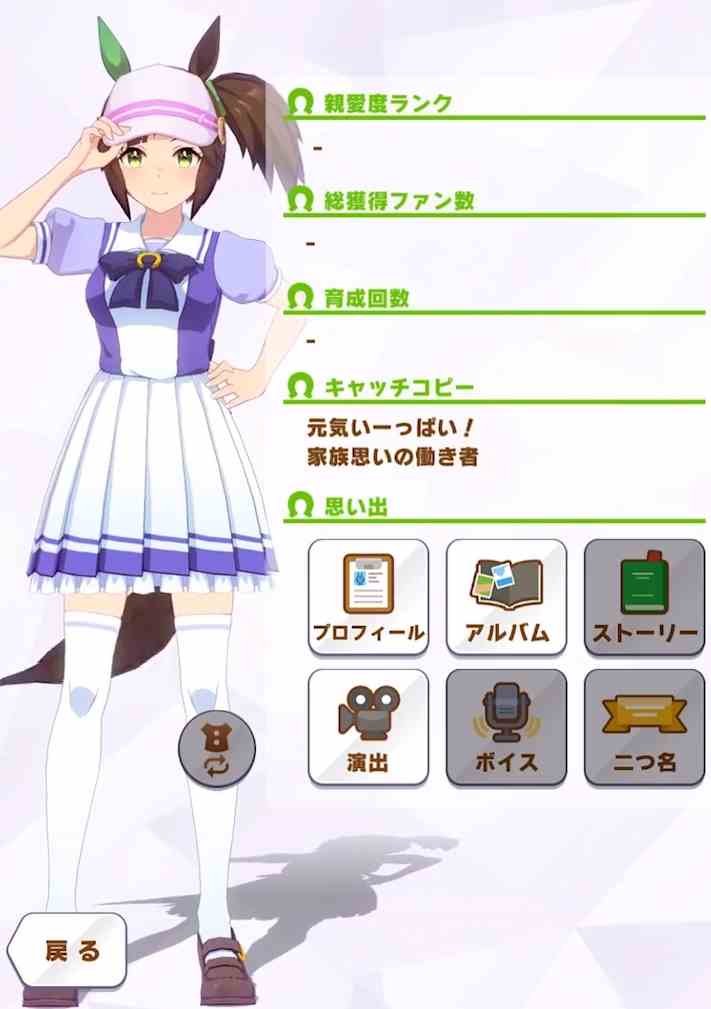Open the ボイス (voice) button
This screenshot has height=1009, width=711.
click(506, 727)
